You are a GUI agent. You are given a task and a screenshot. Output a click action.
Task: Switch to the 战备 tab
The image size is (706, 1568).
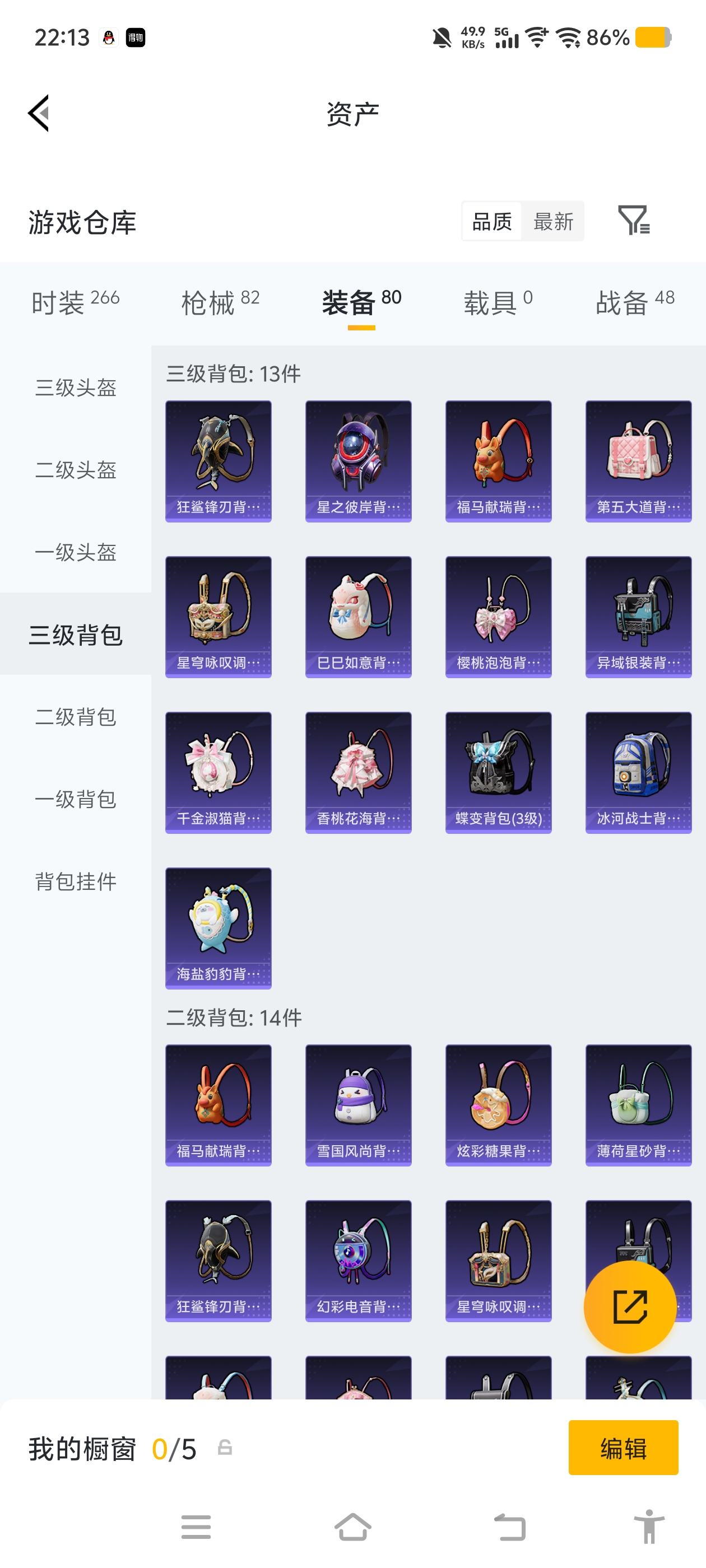point(634,302)
